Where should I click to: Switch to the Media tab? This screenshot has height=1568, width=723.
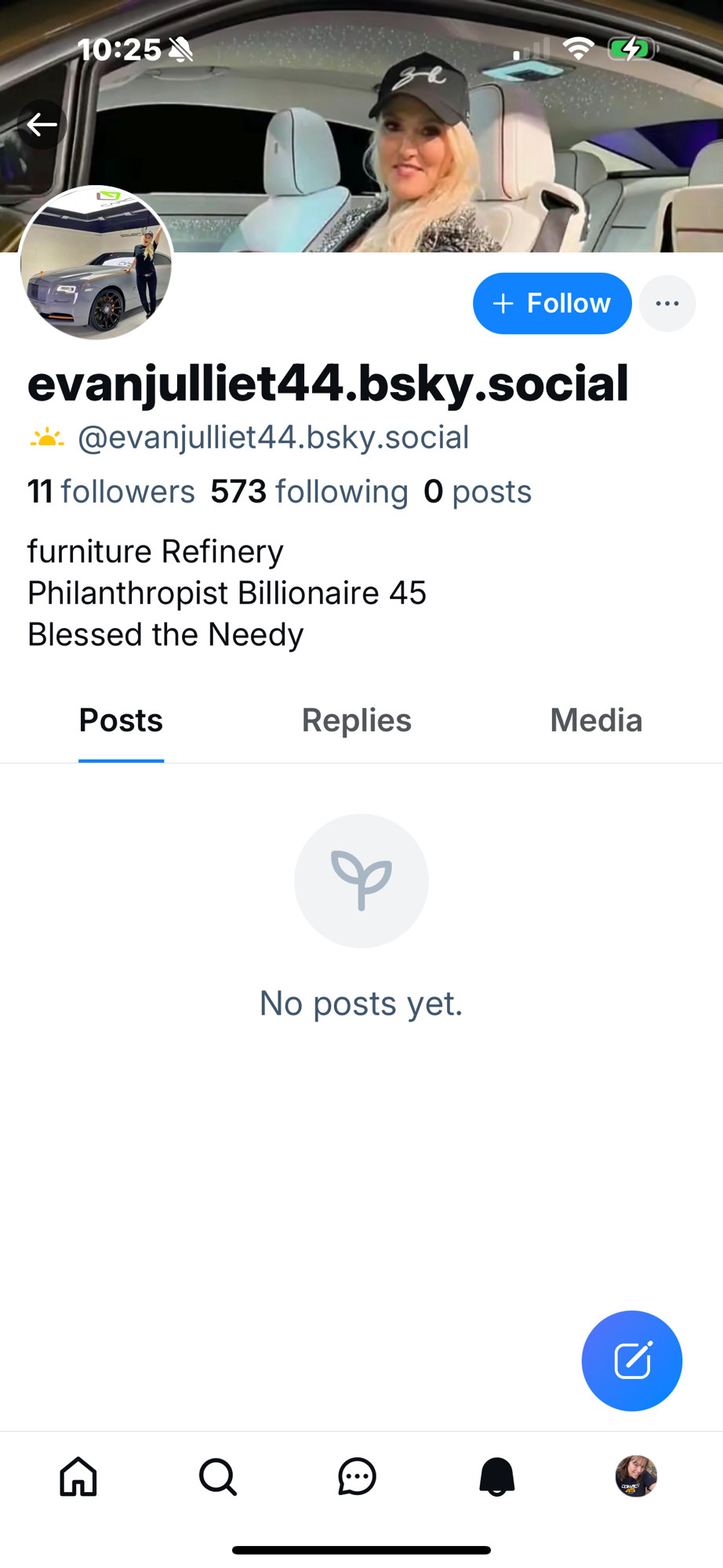click(596, 720)
